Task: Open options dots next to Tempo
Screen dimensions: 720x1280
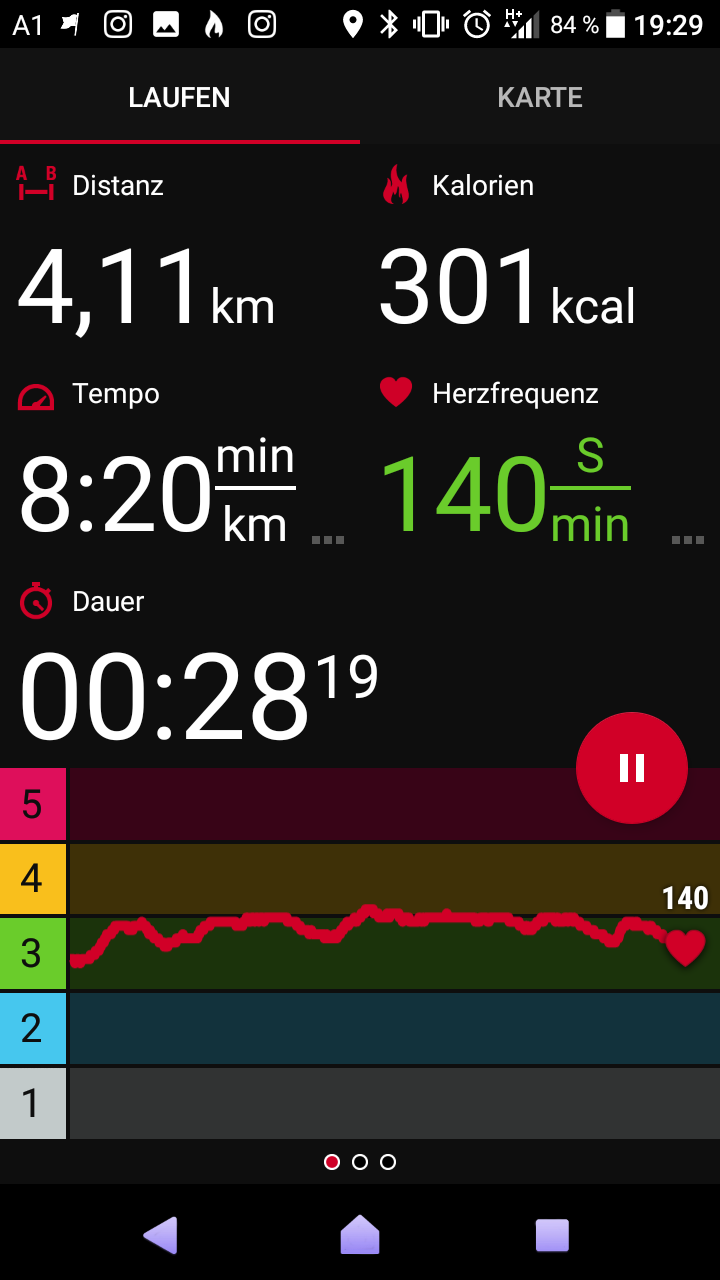Action: click(328, 540)
